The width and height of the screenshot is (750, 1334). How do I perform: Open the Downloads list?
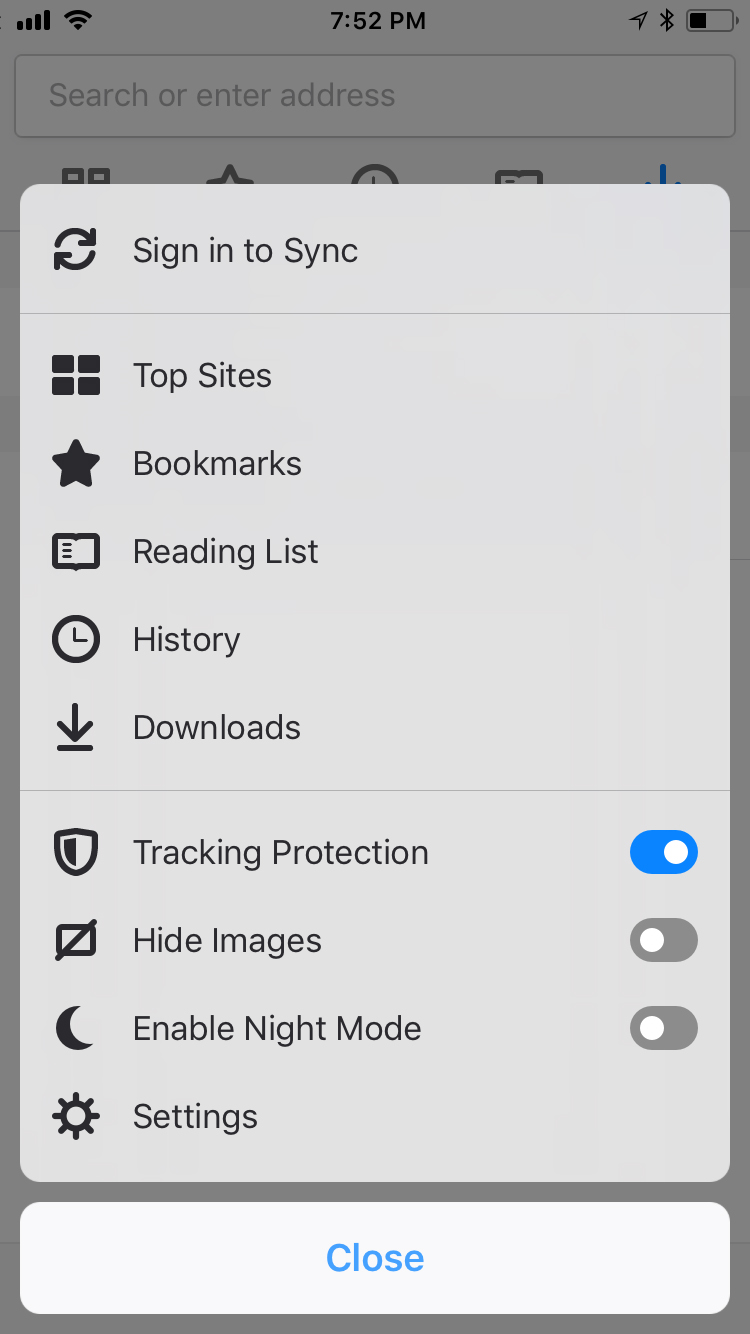coord(375,728)
